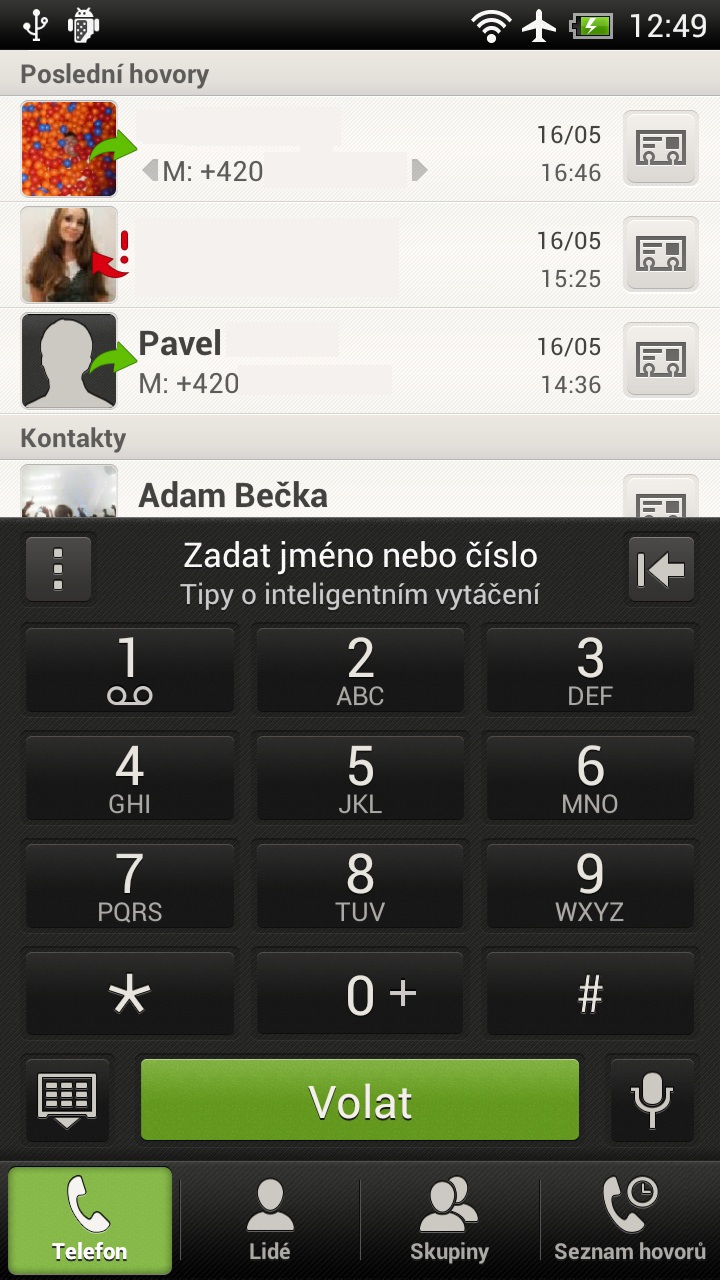Screen dimensions: 720x1280
Task: Enter the 0 + key
Action: [x=360, y=993]
